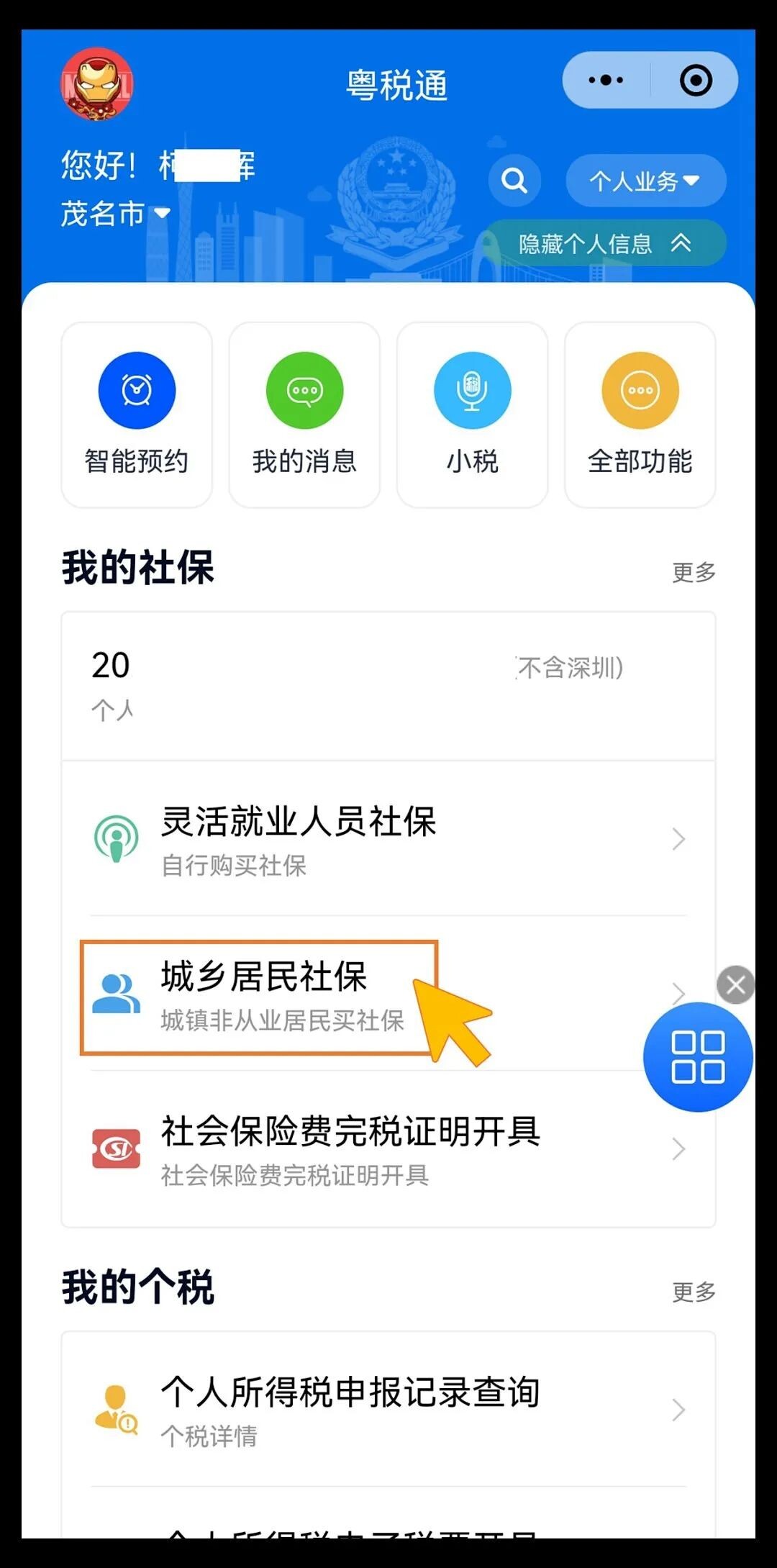777x1568 pixels.
Task: Collapse 隐藏个人信息 section
Action: (604, 244)
